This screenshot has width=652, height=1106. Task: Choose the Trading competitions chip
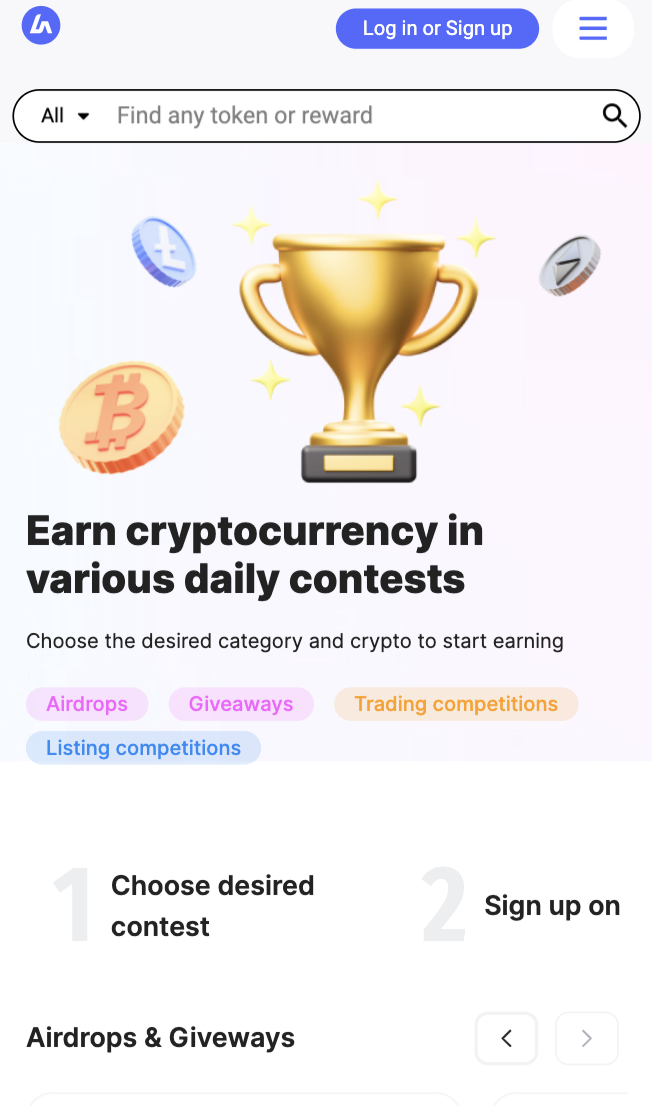[x=456, y=704]
